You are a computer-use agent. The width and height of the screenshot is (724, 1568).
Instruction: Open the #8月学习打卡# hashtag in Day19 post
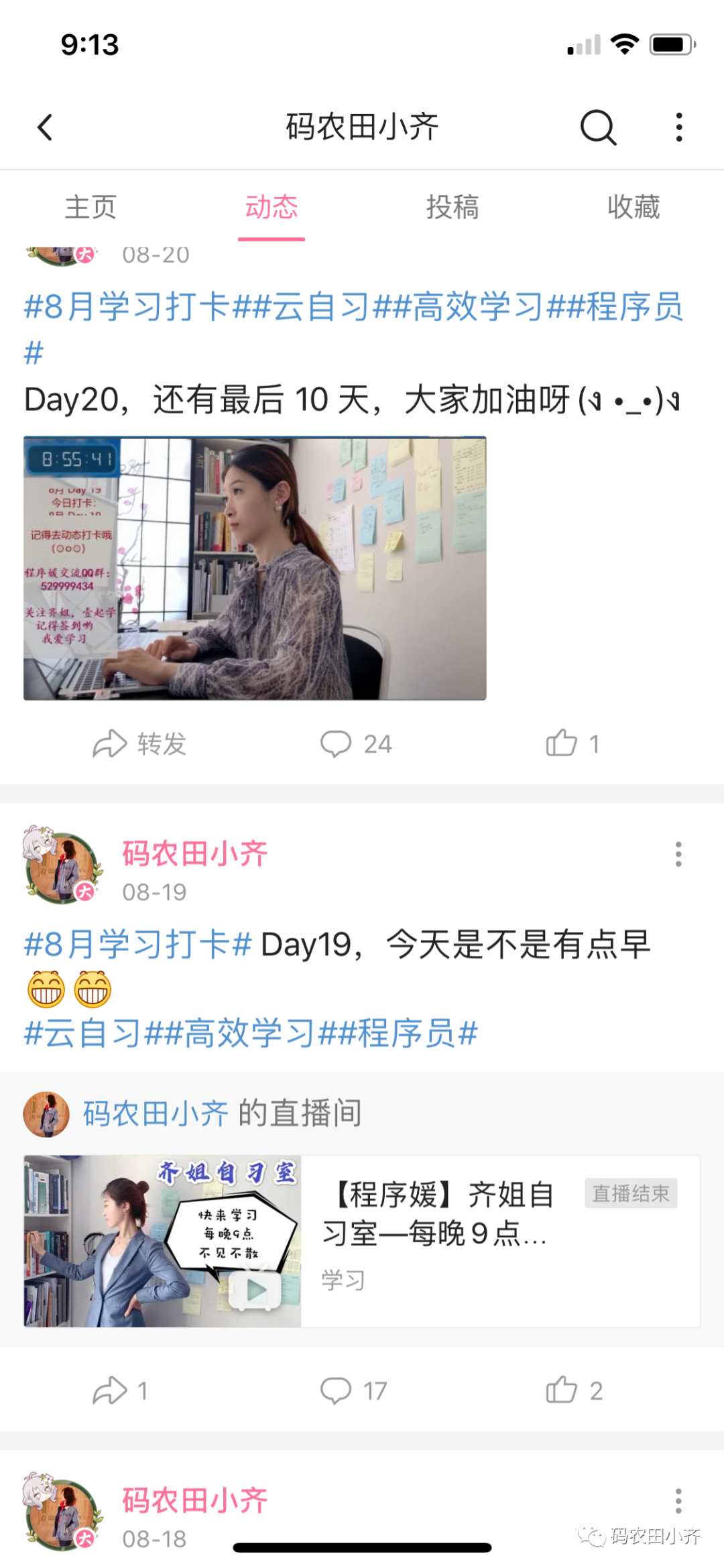(x=137, y=945)
